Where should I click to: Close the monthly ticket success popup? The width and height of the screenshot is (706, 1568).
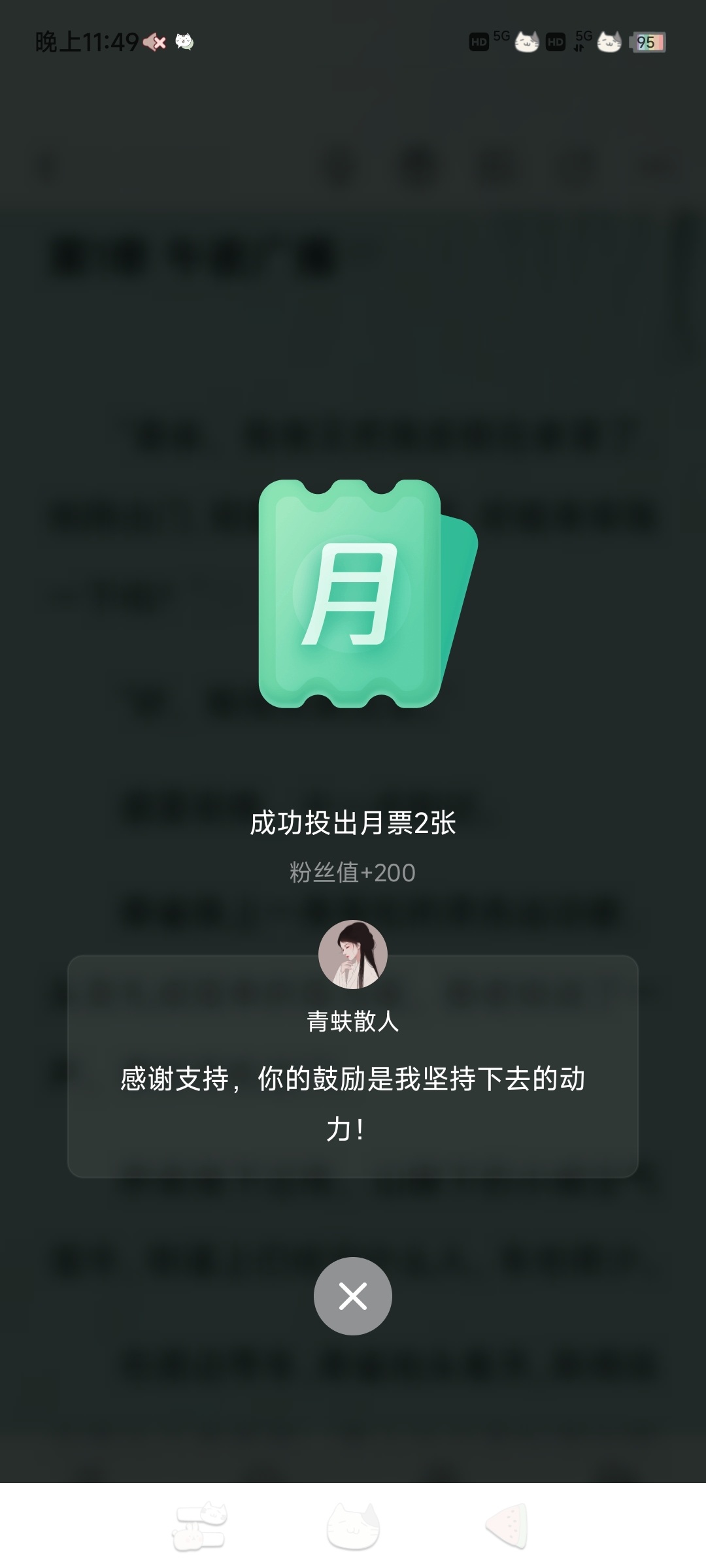click(352, 1296)
